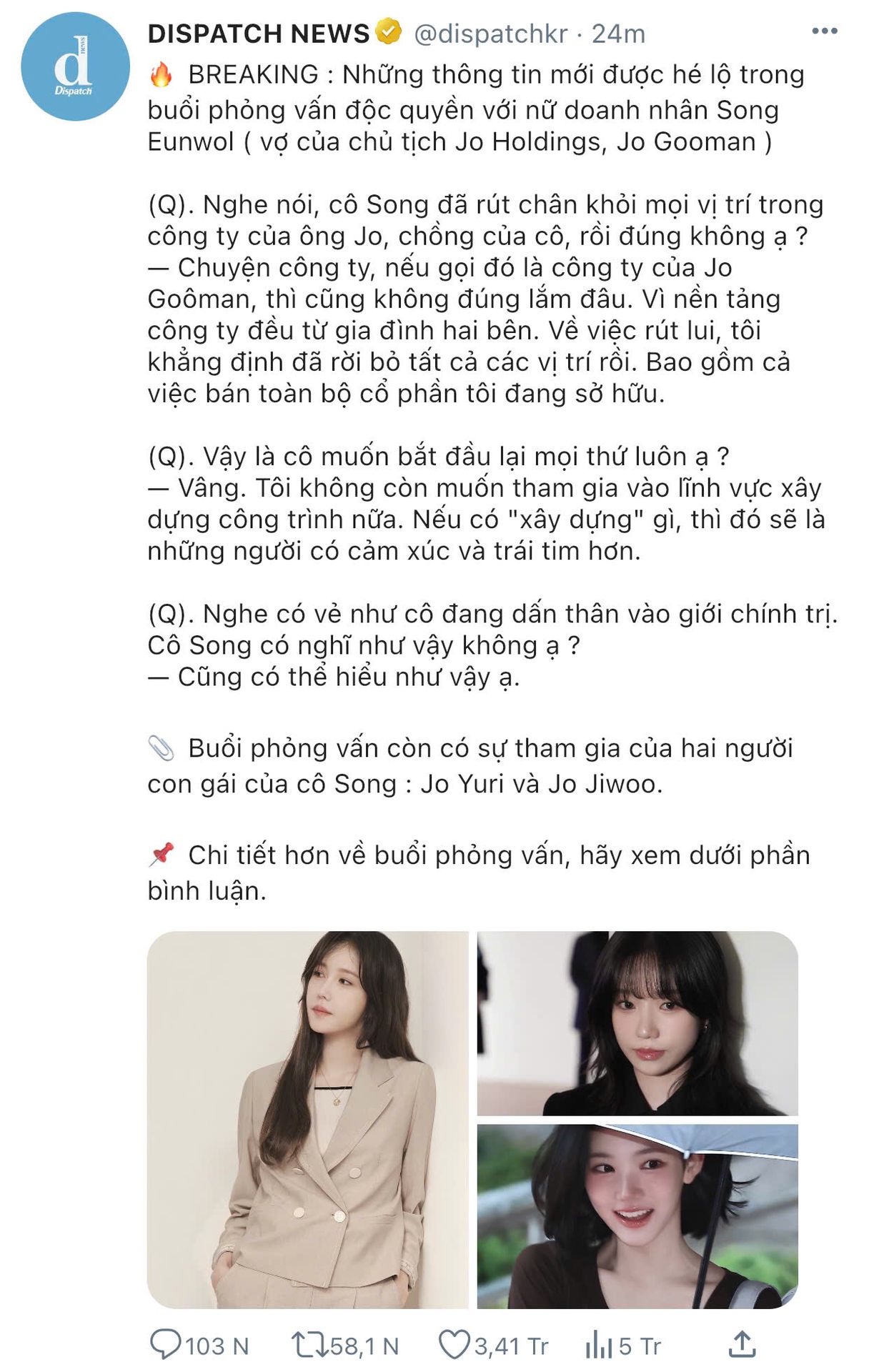Open the tweet's three-dot overflow menu
This screenshot has width=869, height=1372.
point(824,31)
